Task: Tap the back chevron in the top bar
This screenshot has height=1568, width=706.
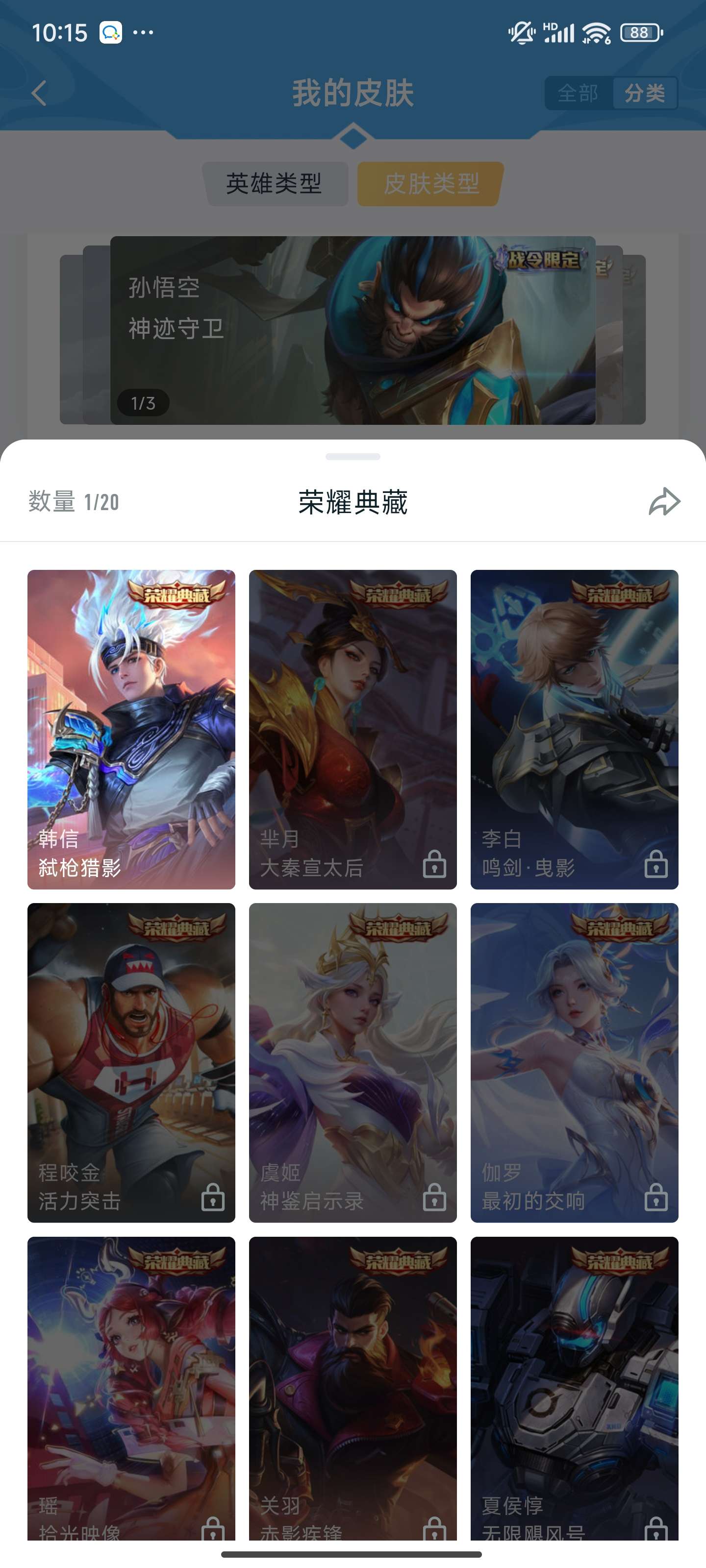Action: coord(39,93)
